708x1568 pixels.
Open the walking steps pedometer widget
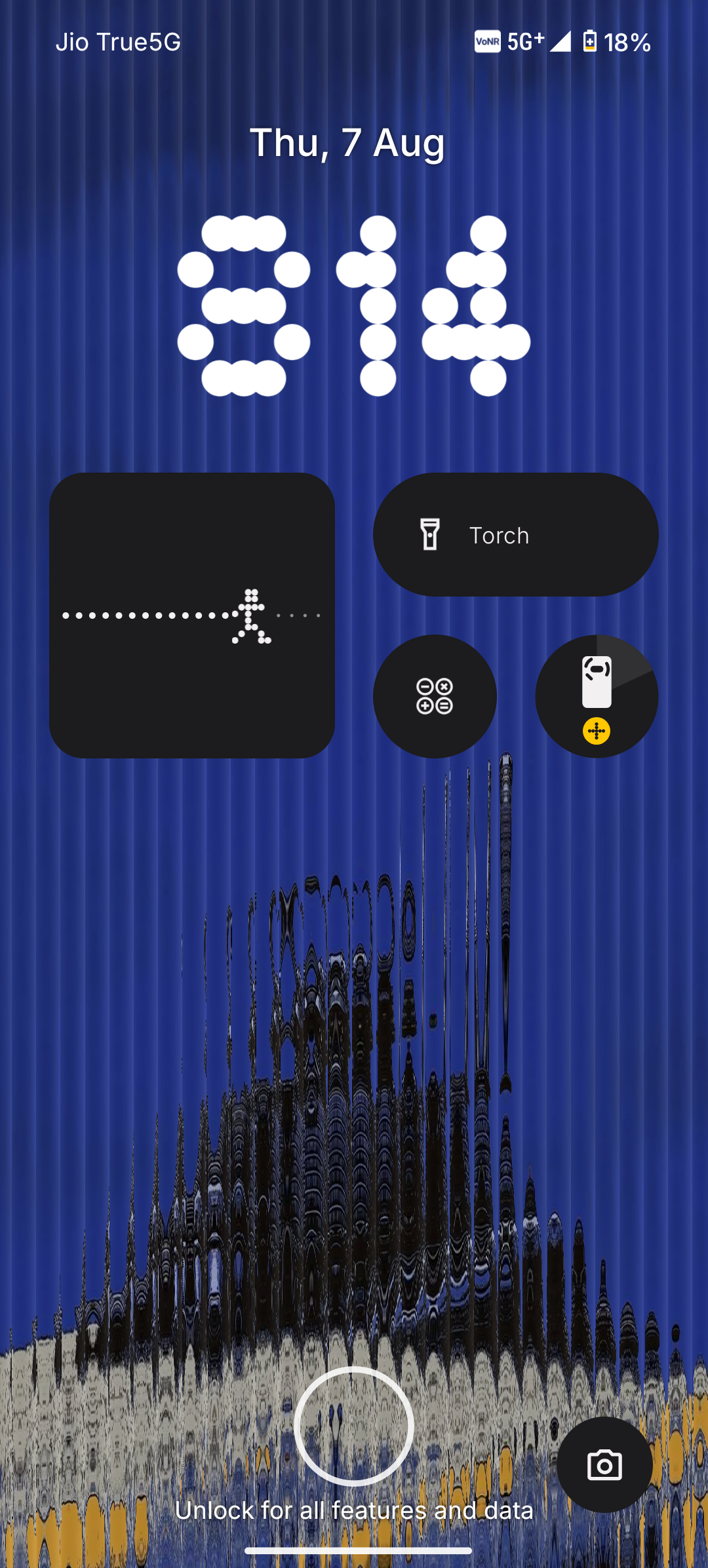(x=192, y=616)
